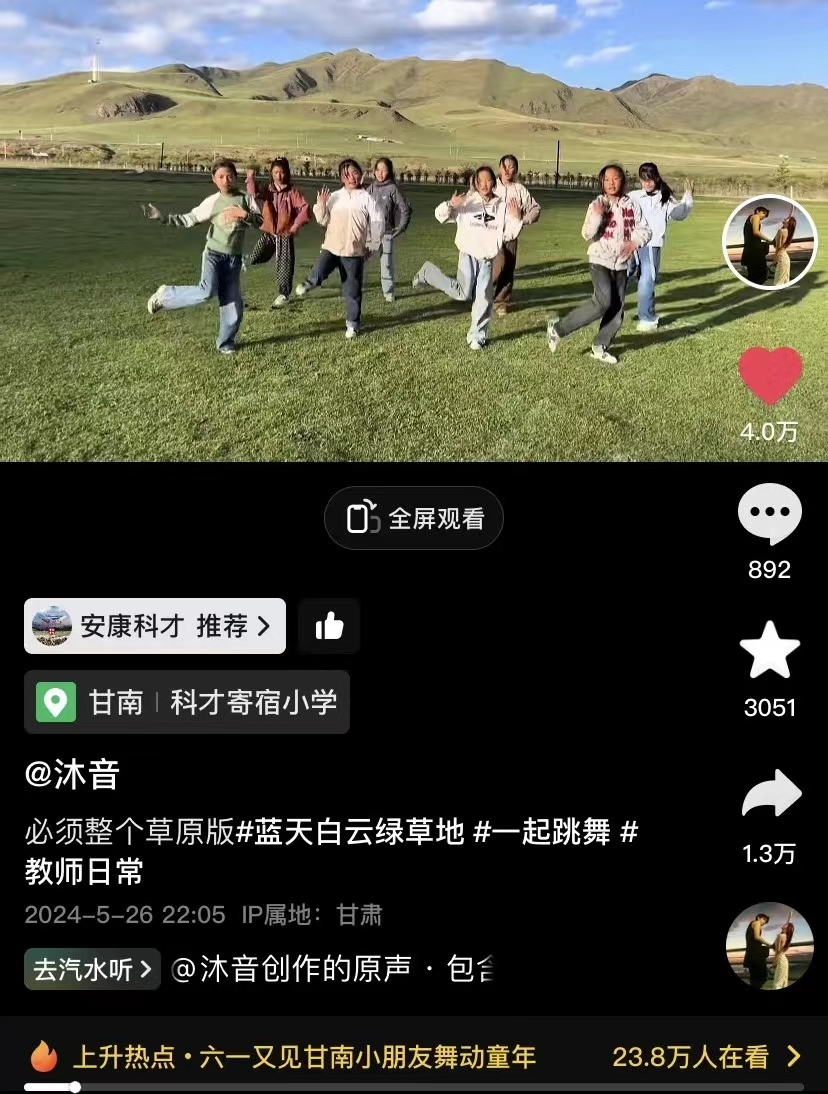This screenshot has height=1094, width=828.
Task: Open hashtag #蓝天白云绿草地
Action: pos(350,831)
